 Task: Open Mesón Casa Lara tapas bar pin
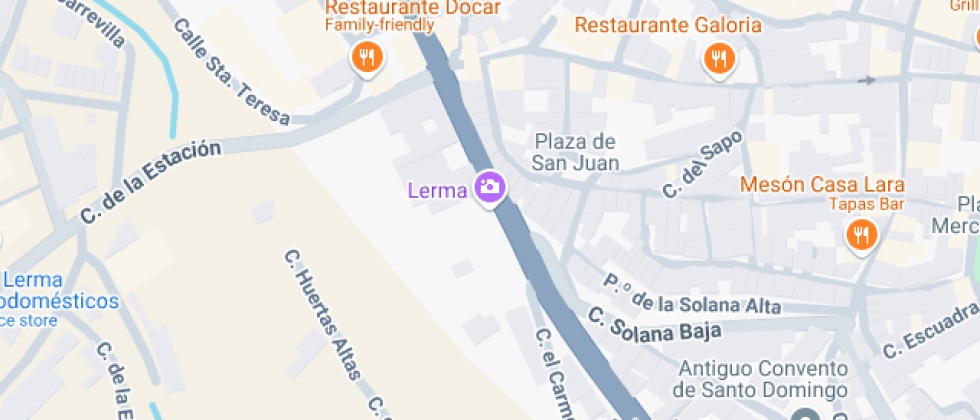click(x=860, y=235)
